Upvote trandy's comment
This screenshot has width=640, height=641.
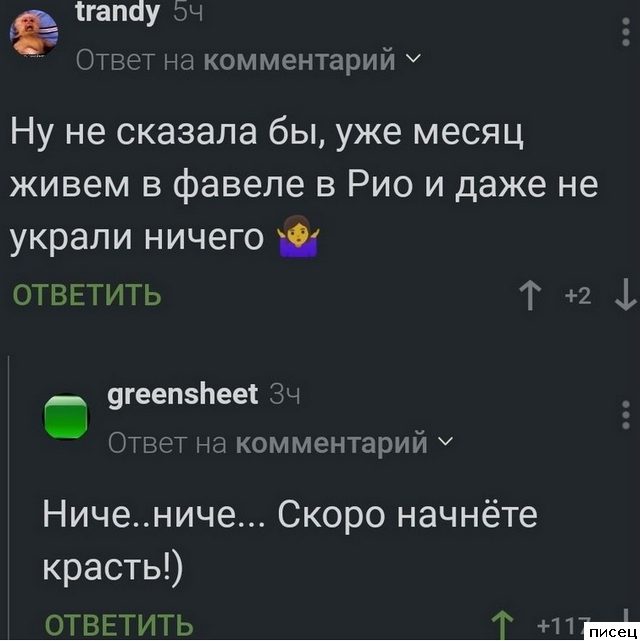529,295
